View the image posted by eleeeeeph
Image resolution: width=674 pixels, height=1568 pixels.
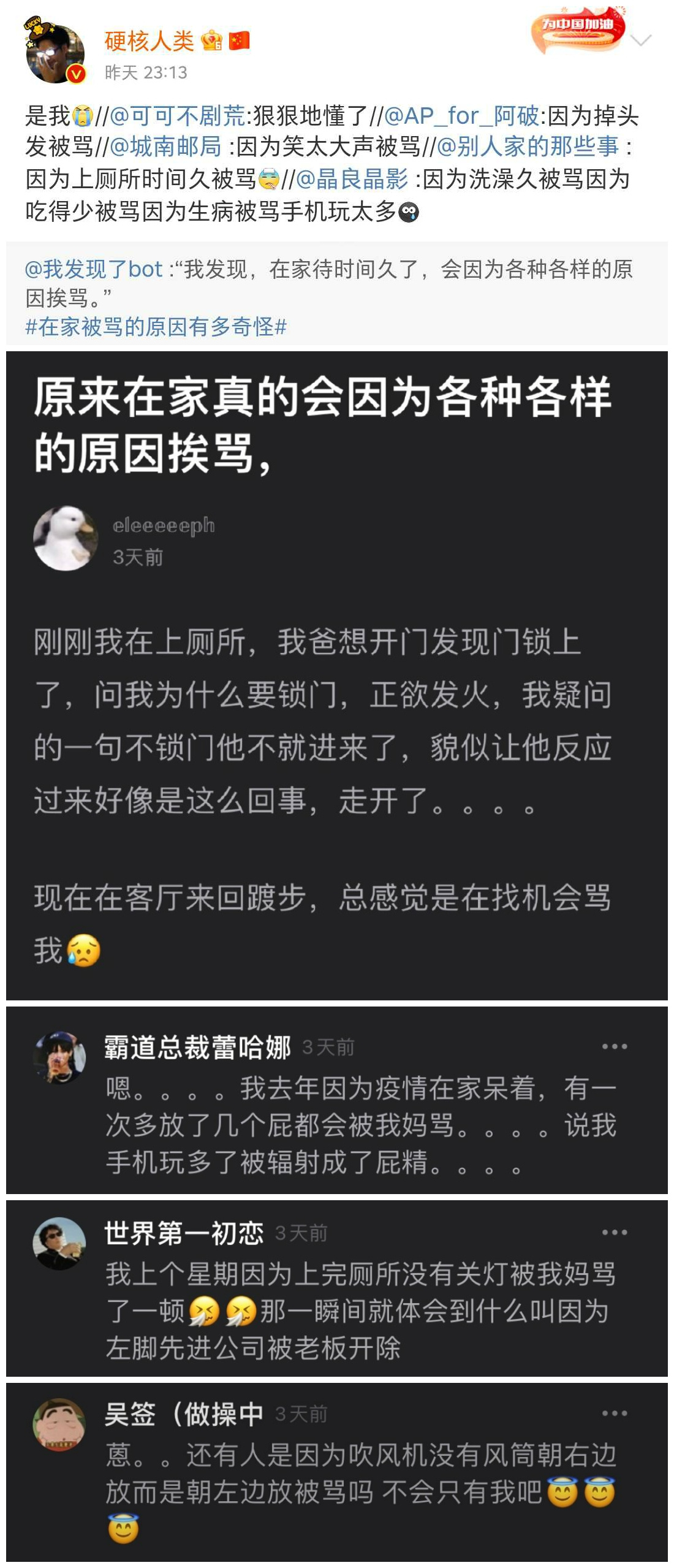point(336,674)
